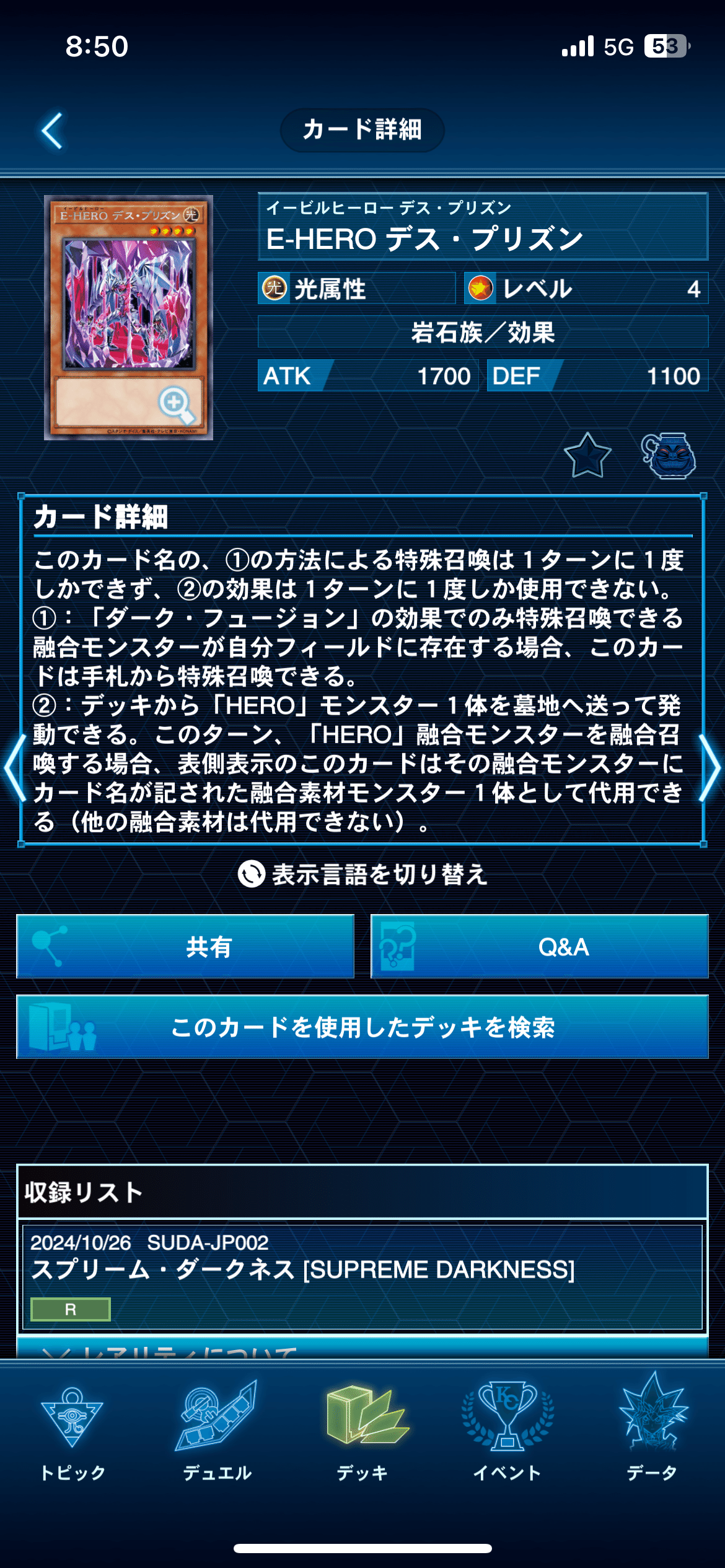Show previous card with the left arrow
The height and width of the screenshot is (1568, 725).
coord(14,769)
